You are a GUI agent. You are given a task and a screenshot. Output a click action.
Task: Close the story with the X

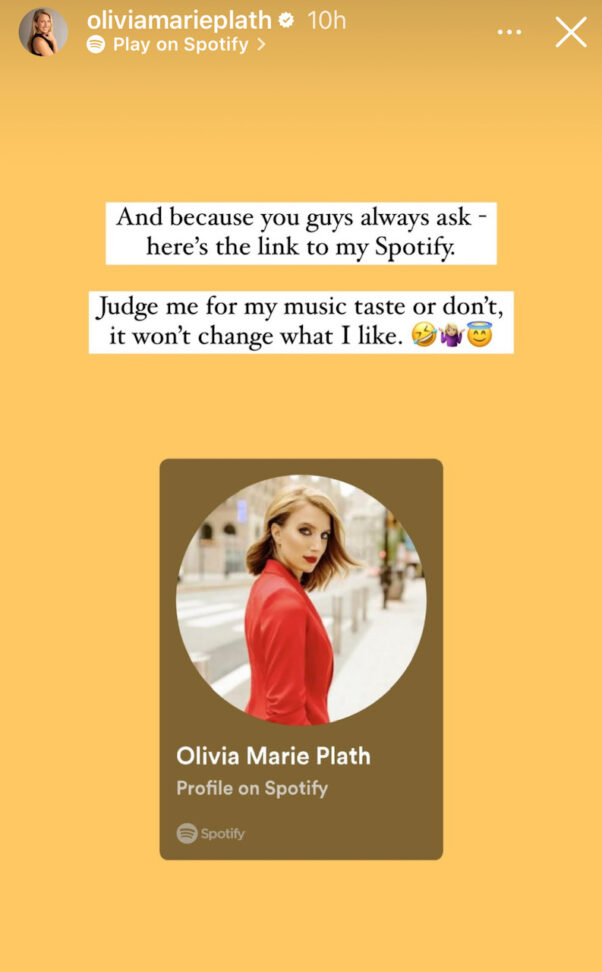tap(571, 32)
